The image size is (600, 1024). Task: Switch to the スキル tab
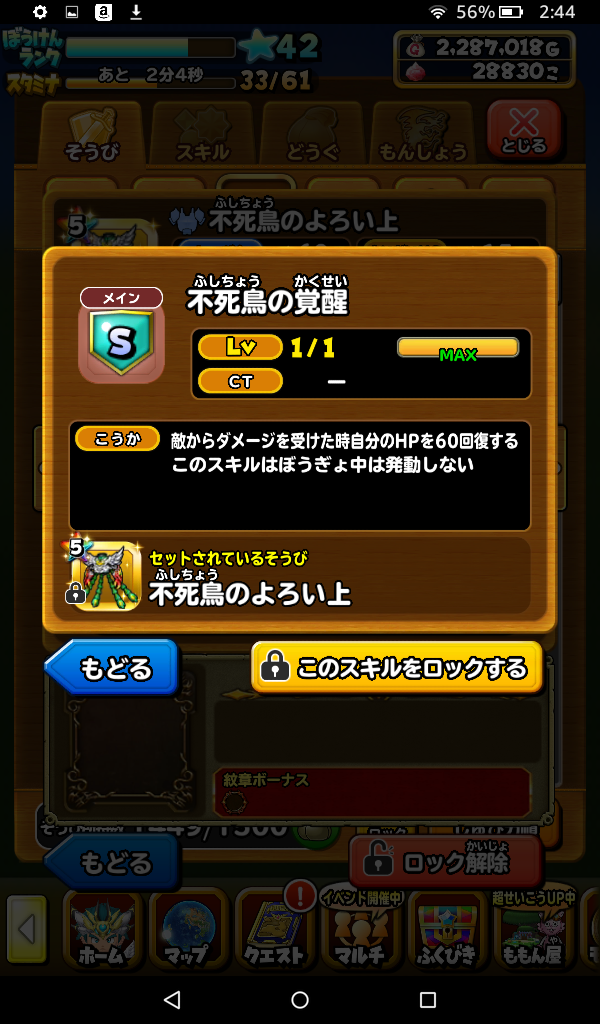(x=201, y=132)
